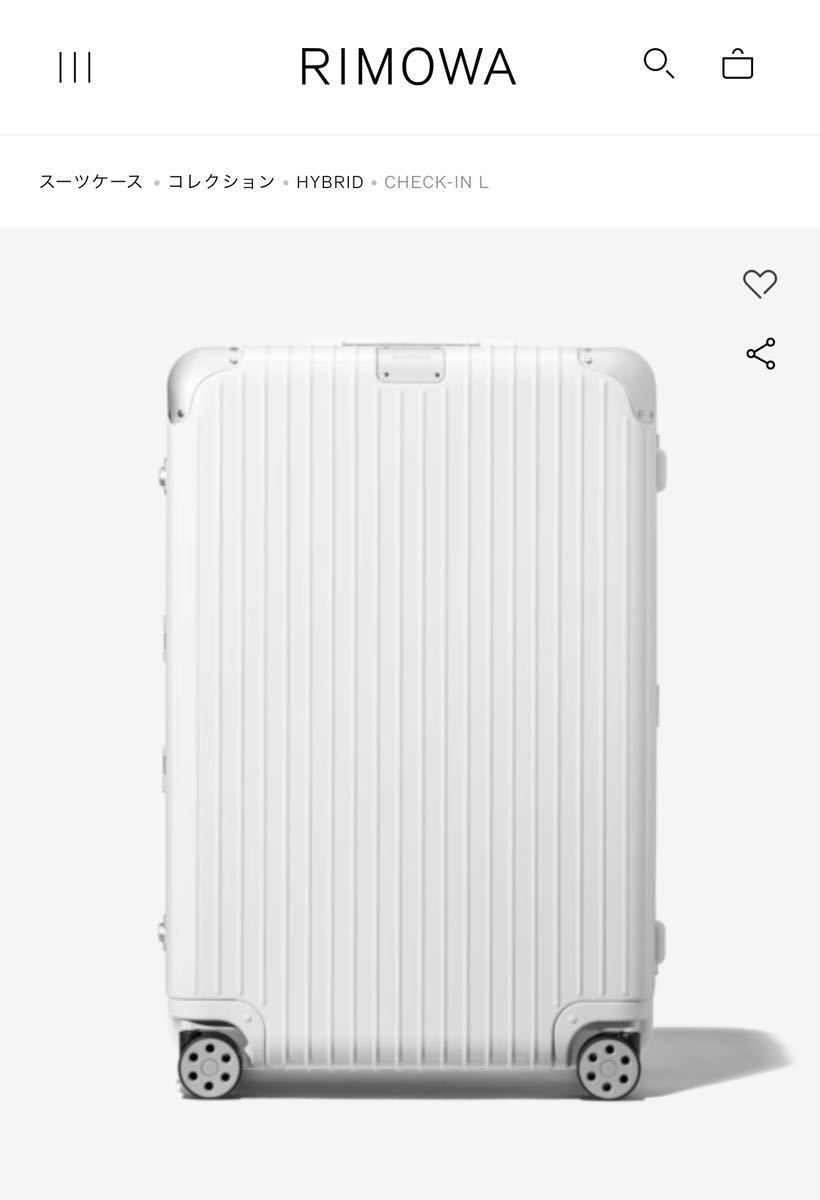Navigate to コレクション via breadcrumb

222,182
